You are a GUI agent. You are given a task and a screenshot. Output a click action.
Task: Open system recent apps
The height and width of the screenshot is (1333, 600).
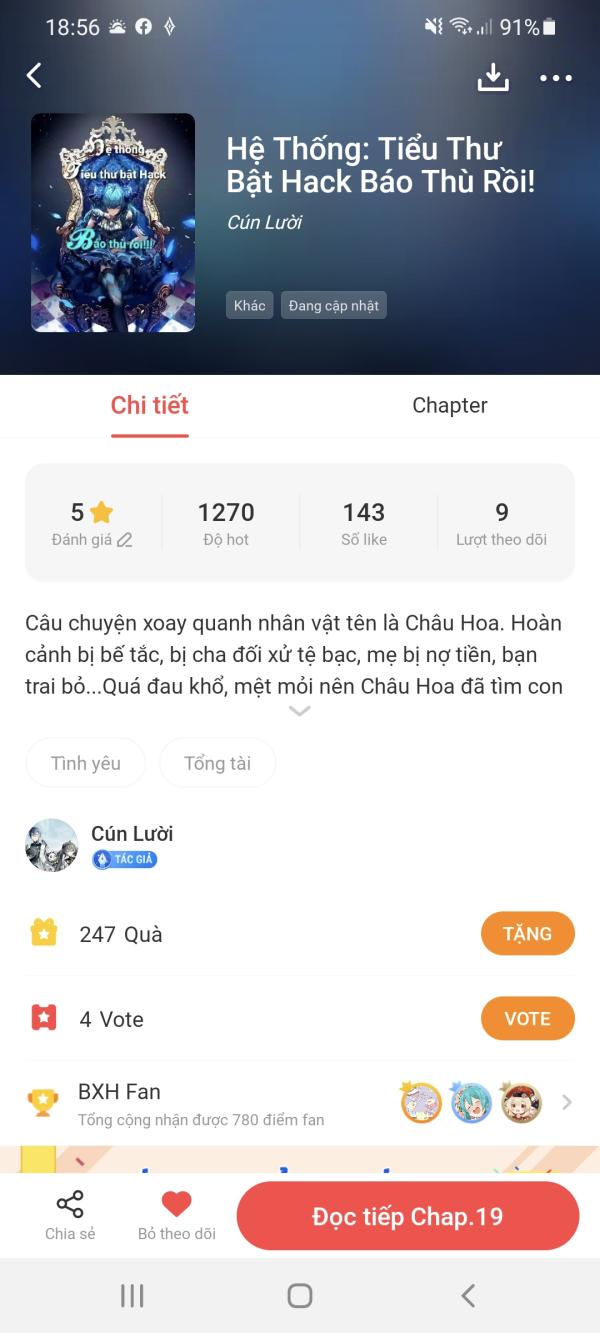click(x=132, y=1296)
